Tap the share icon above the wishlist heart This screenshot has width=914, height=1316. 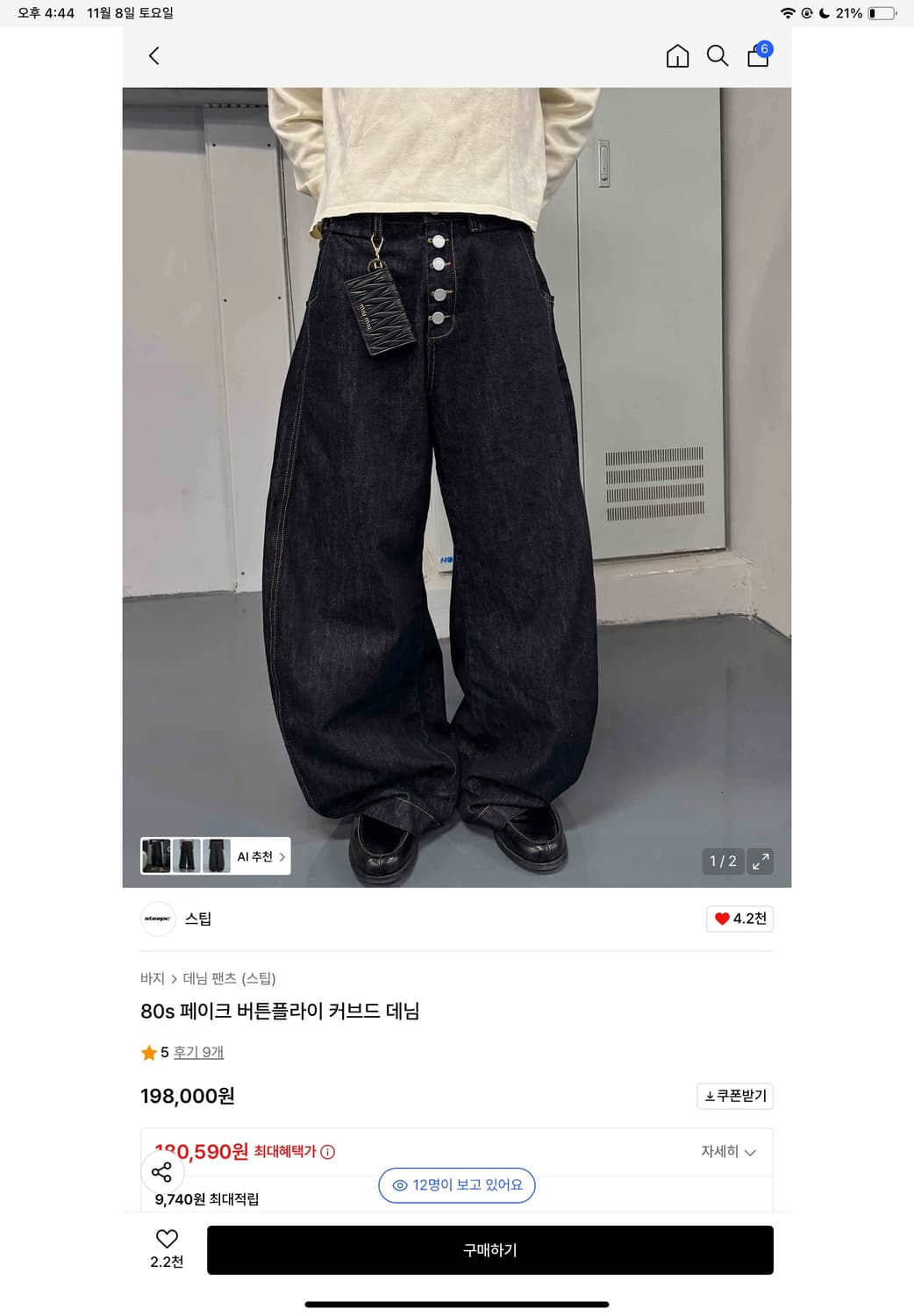point(162,1171)
